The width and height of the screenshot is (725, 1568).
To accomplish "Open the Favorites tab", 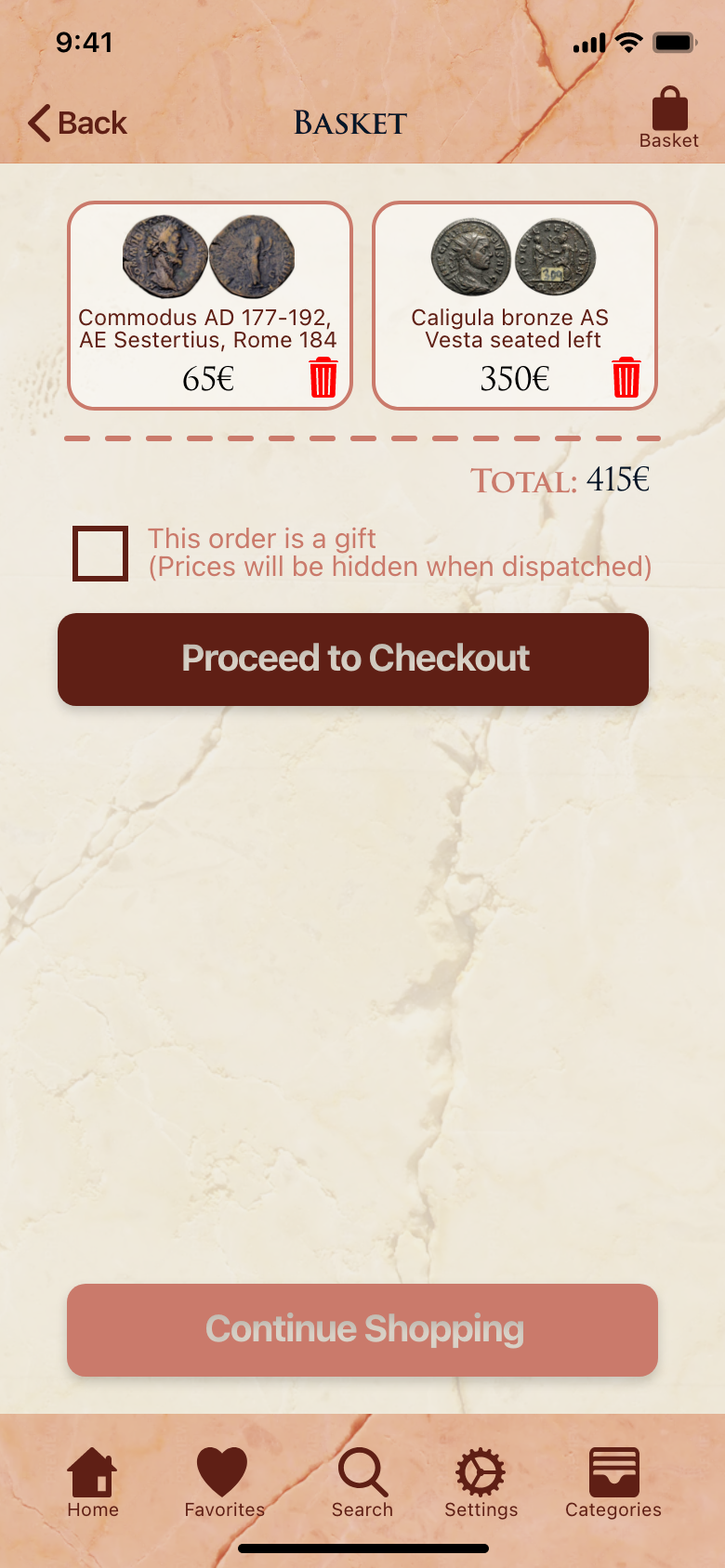I will pyautogui.click(x=223, y=1483).
